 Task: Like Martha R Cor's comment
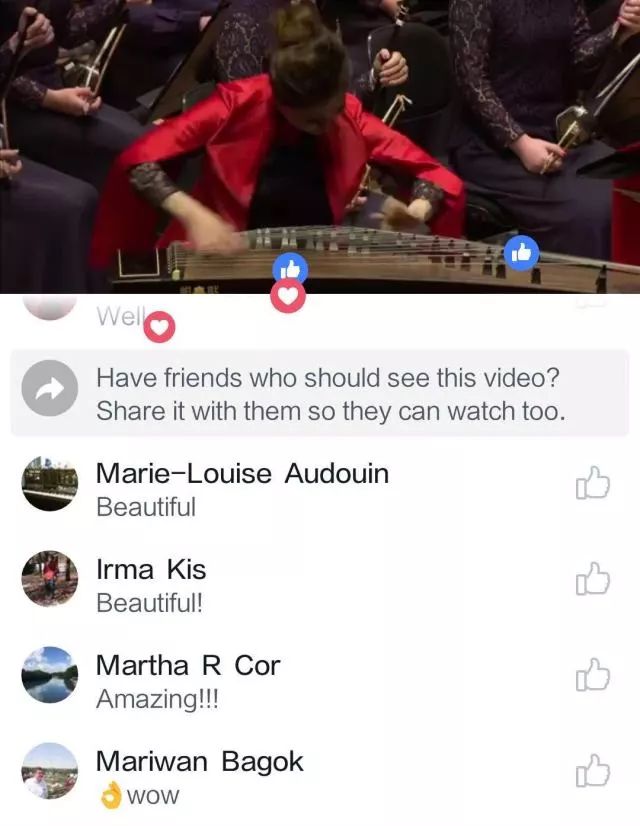(592, 676)
